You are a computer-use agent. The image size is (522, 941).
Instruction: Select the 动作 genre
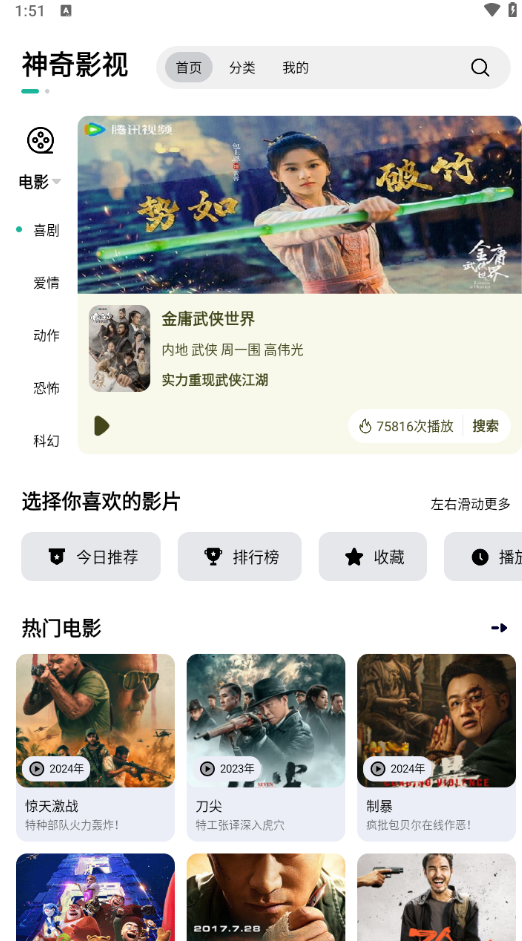[x=46, y=335]
